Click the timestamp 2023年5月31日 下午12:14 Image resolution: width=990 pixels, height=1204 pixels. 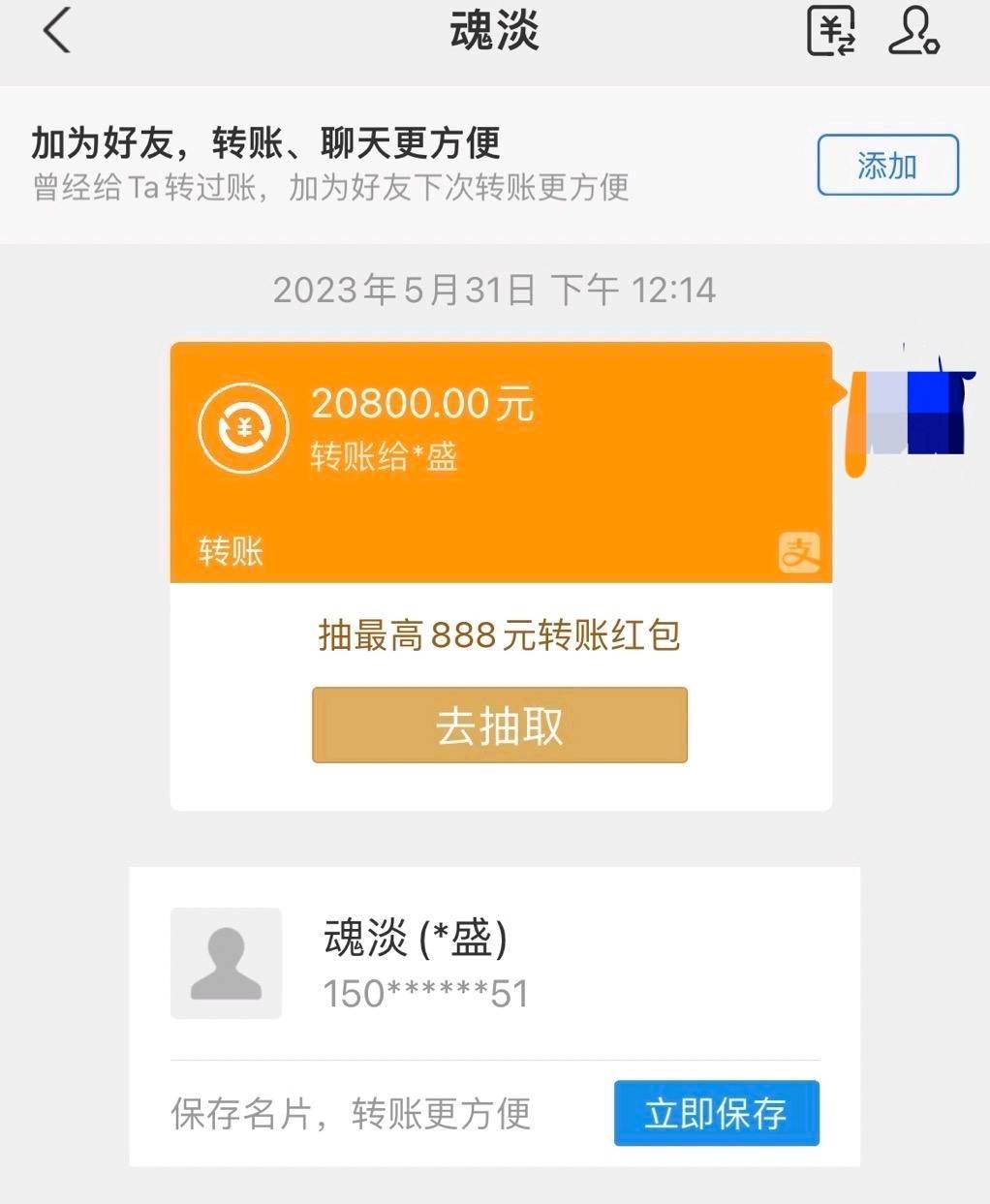click(495, 290)
